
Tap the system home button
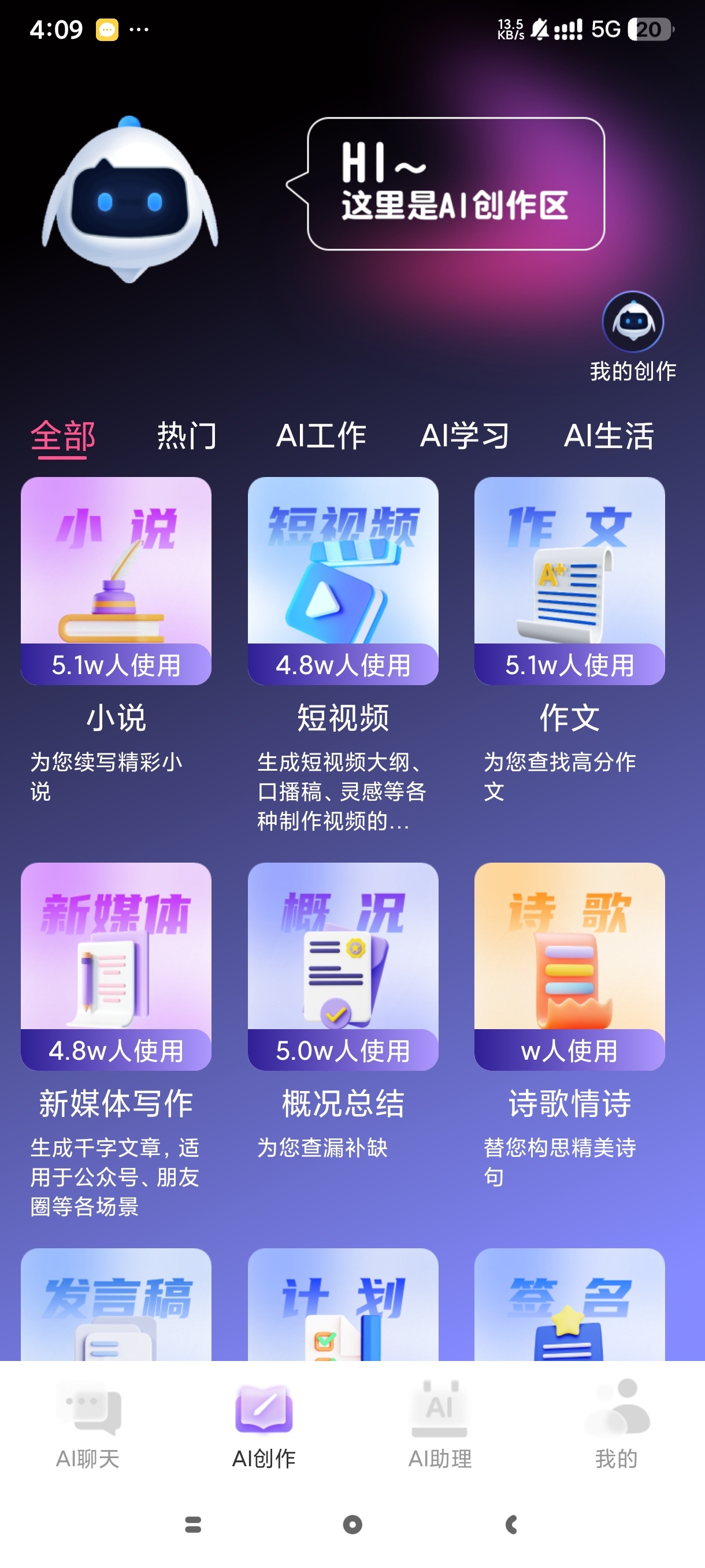[x=353, y=1524]
